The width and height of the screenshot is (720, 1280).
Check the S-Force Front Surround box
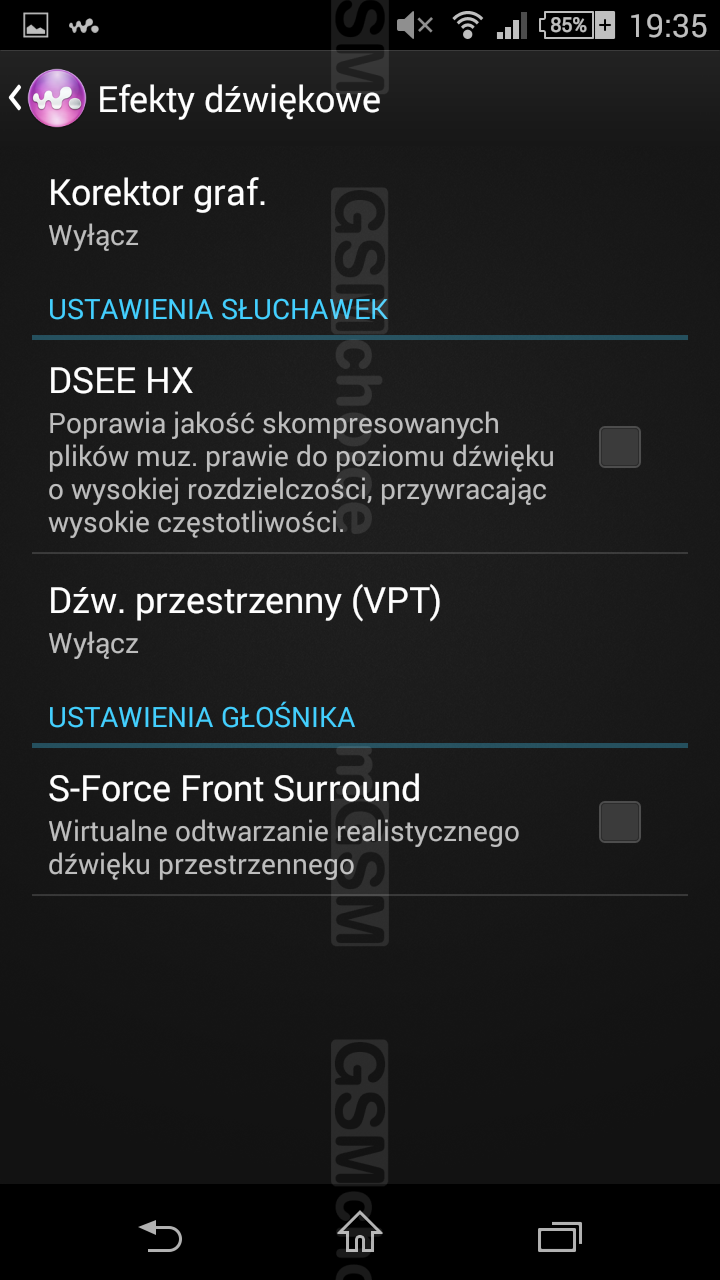coord(620,822)
